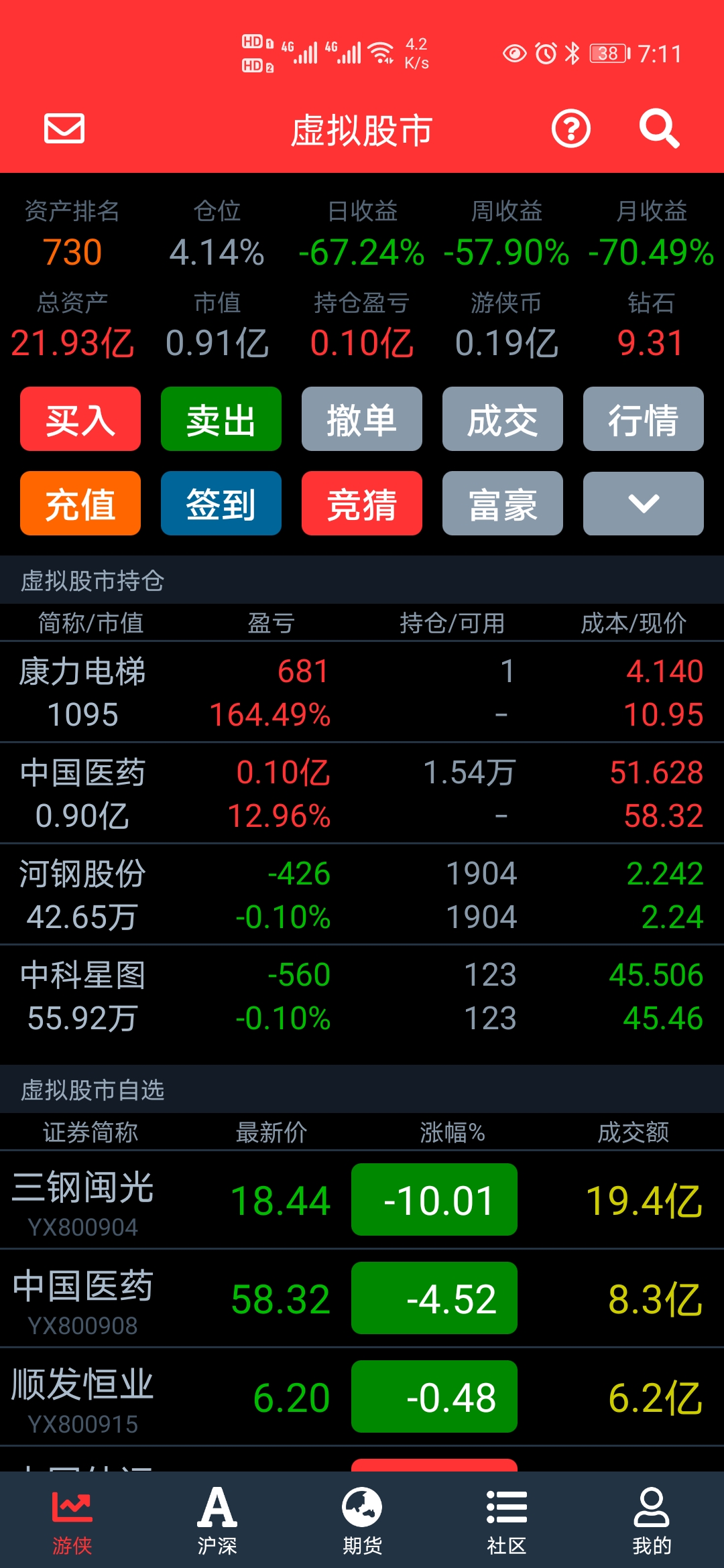Screen dimensions: 724x1568
Task: Open the help question mark
Action: tap(570, 128)
